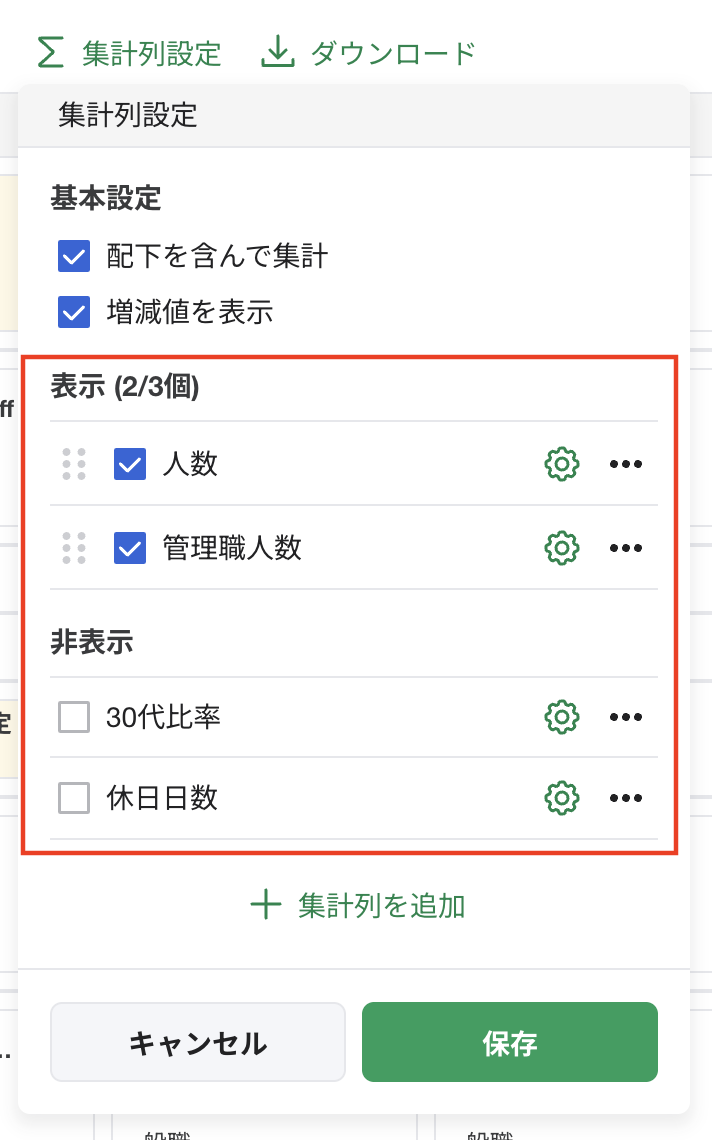This screenshot has width=712, height=1140.
Task: Open more options for 管理職人数
Action: point(626,548)
